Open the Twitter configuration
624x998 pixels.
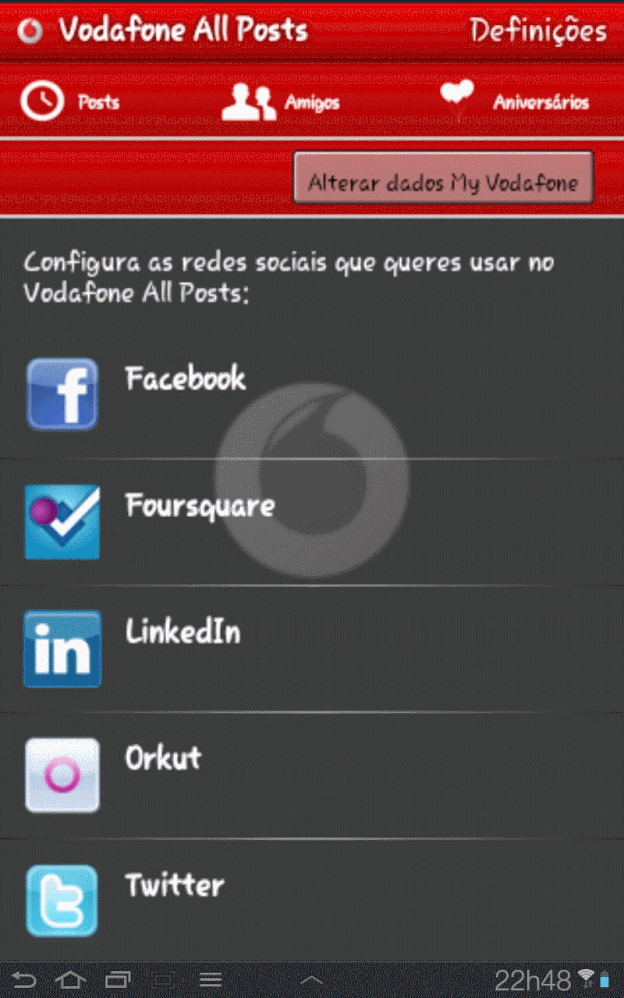pos(175,901)
